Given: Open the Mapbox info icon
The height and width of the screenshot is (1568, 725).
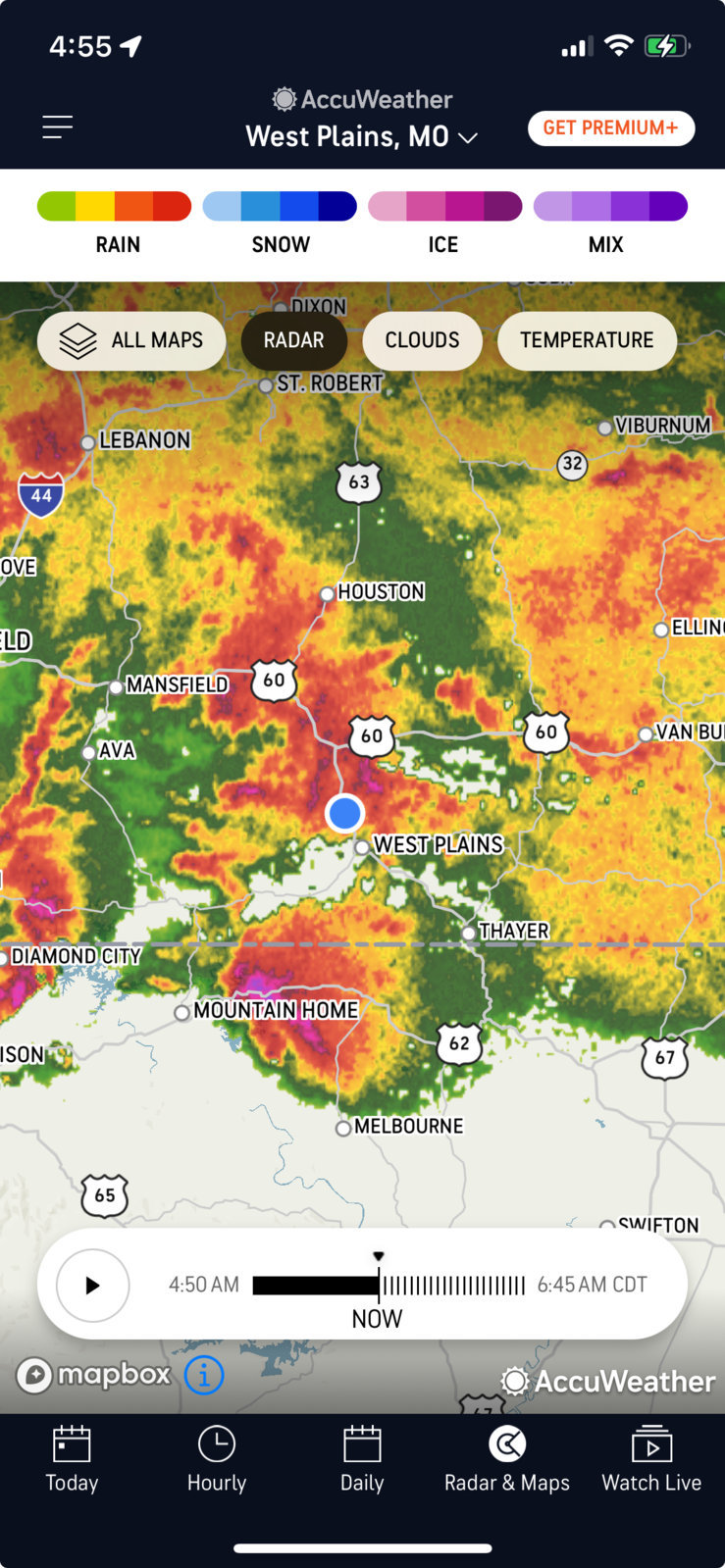Looking at the screenshot, I should (x=204, y=1375).
